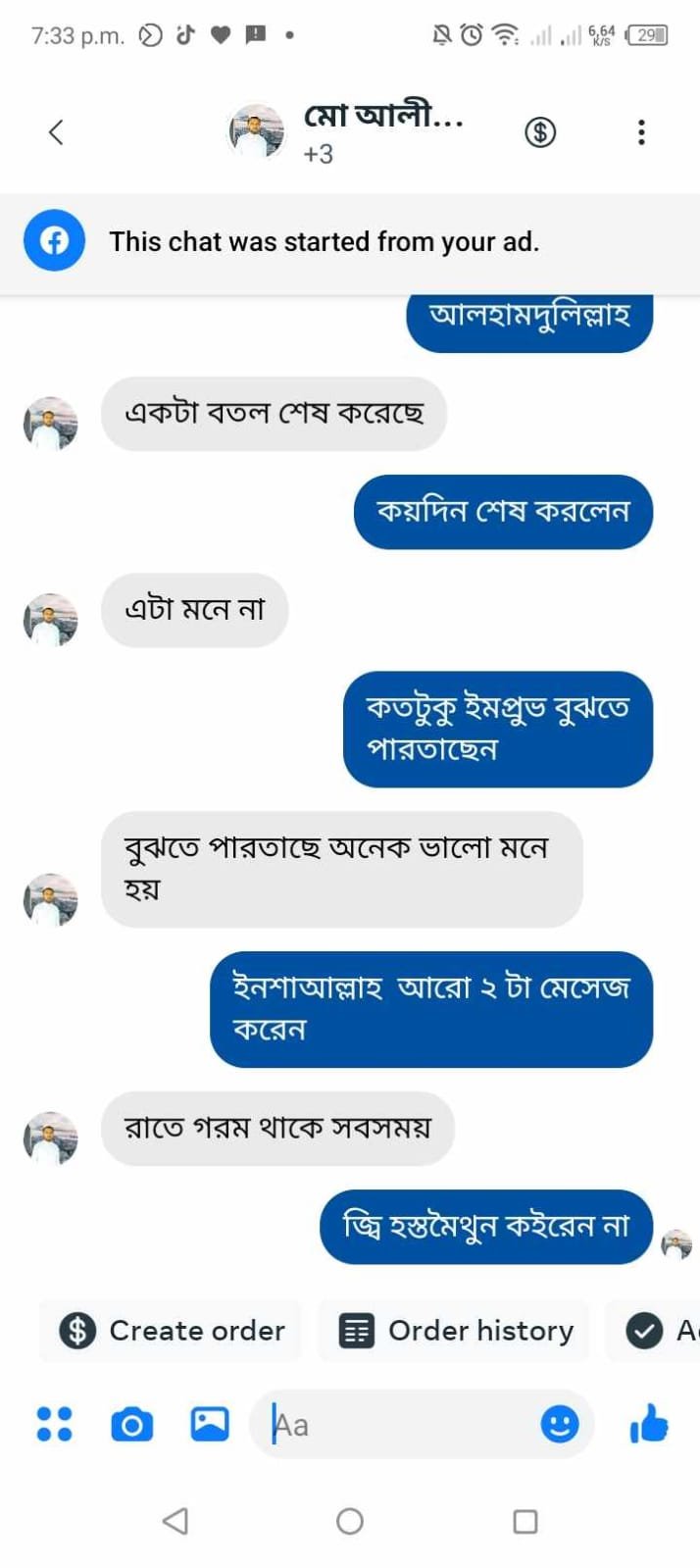Open the emoji picker smiley

560,1424
